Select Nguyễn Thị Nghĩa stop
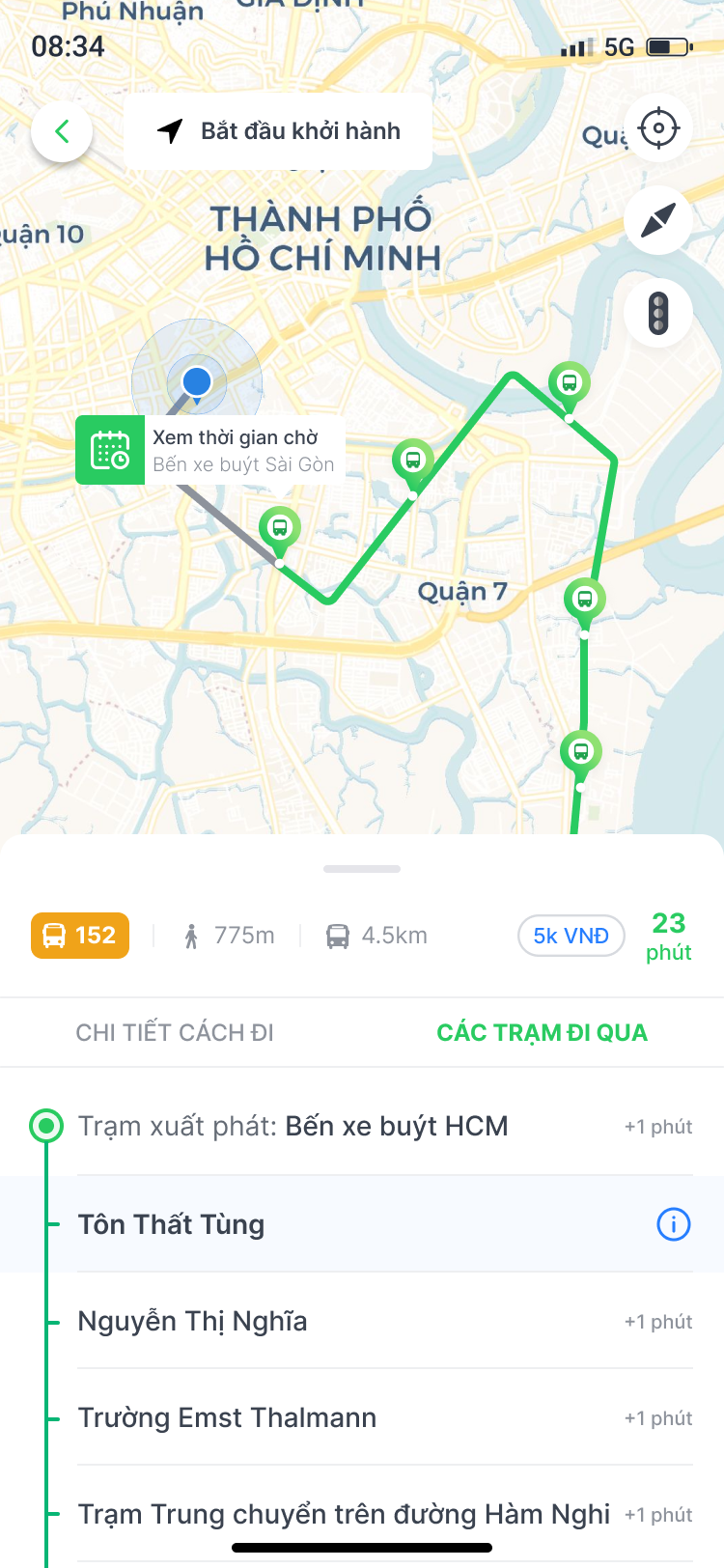 pyautogui.click(x=193, y=1321)
